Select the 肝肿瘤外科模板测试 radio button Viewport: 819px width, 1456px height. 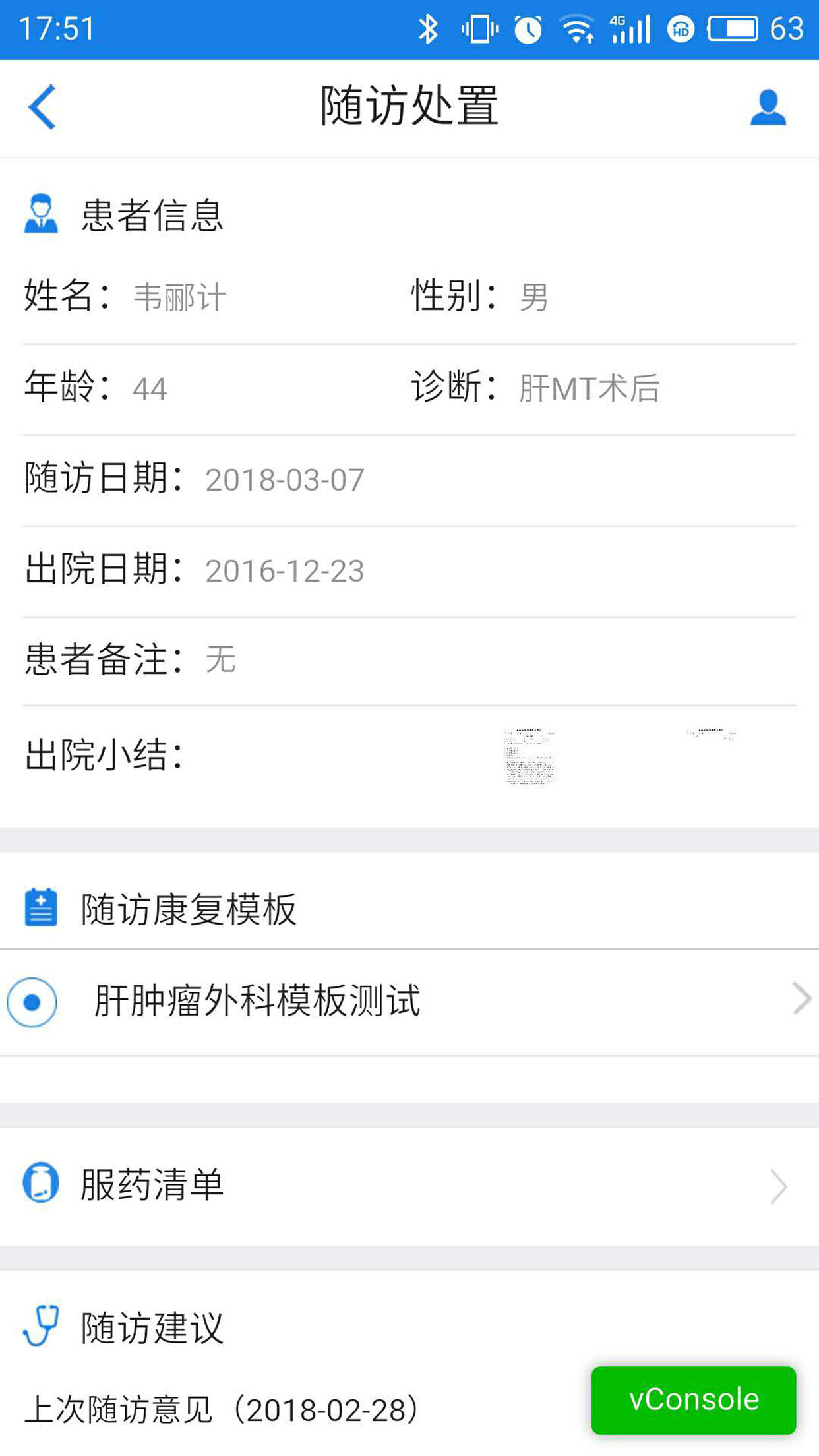[x=32, y=1002]
